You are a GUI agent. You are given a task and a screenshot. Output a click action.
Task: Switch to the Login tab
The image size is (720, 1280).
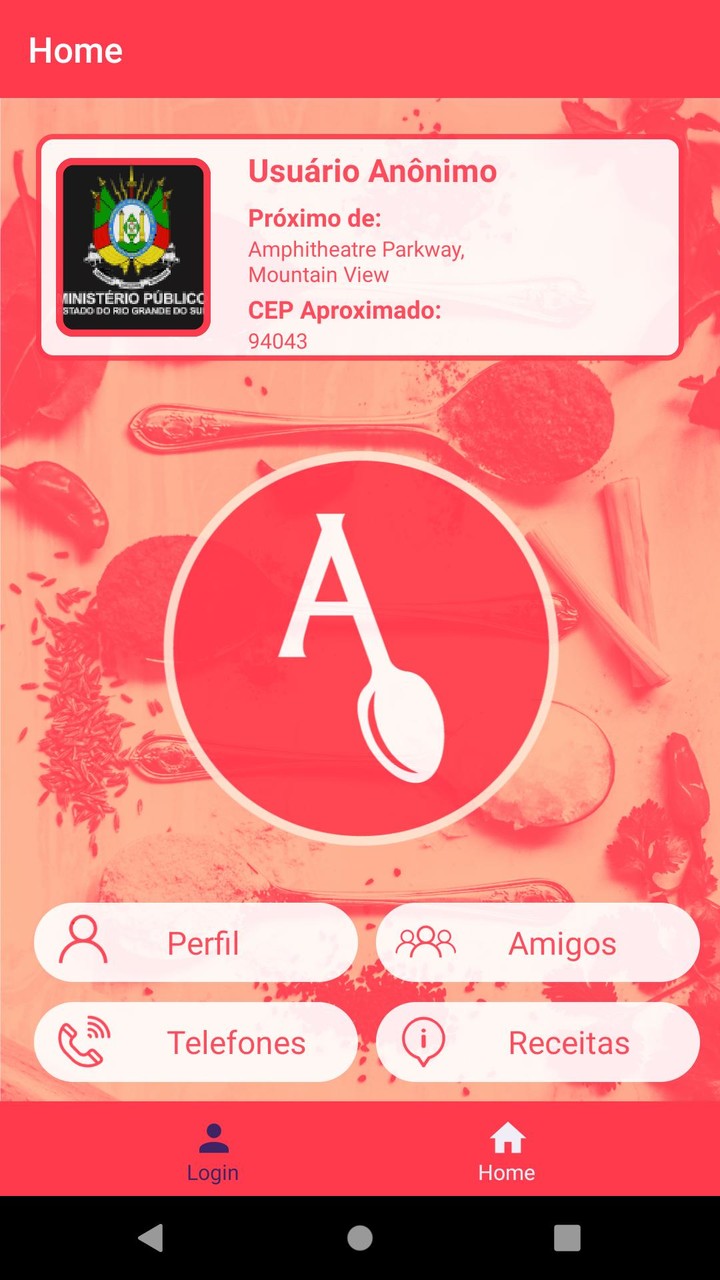tap(212, 1150)
